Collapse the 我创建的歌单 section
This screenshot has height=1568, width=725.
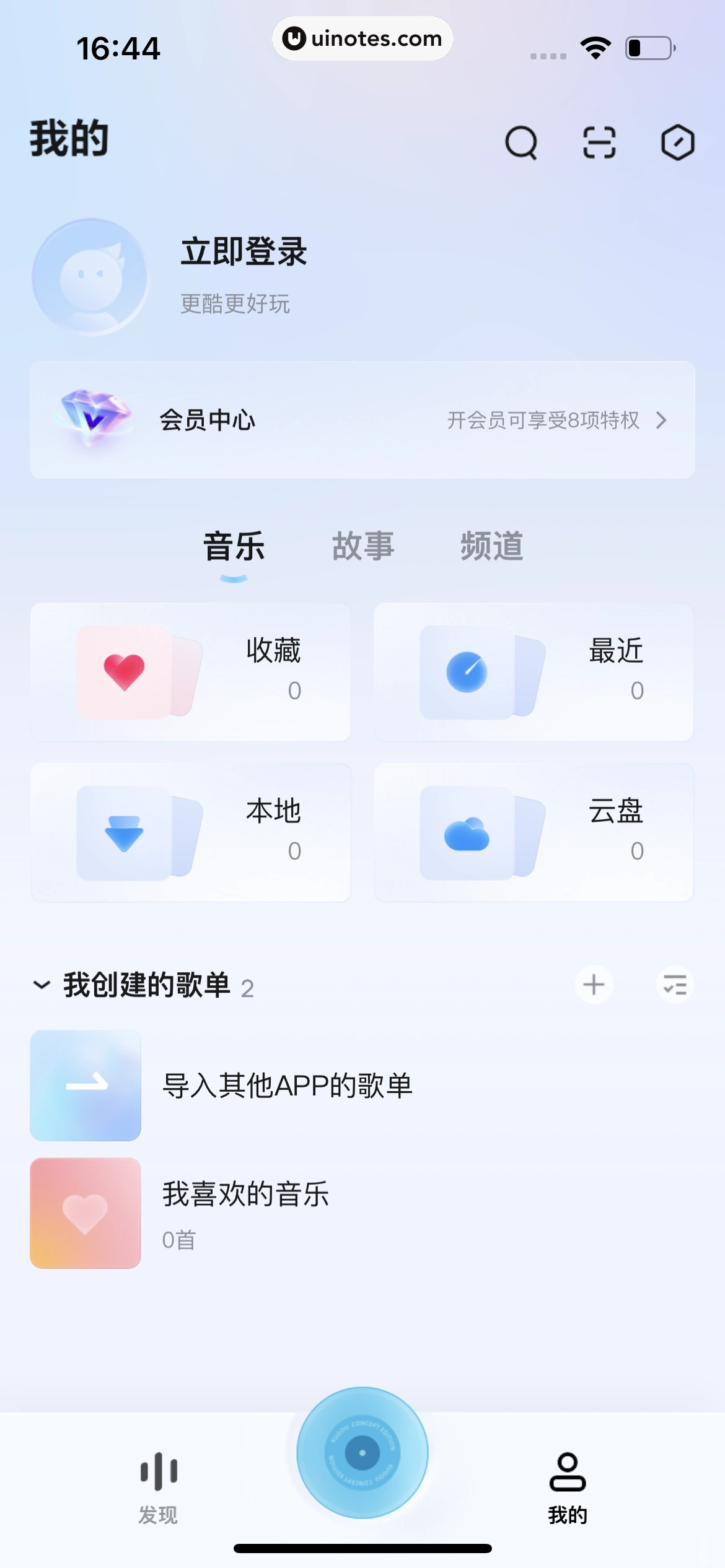point(41,985)
